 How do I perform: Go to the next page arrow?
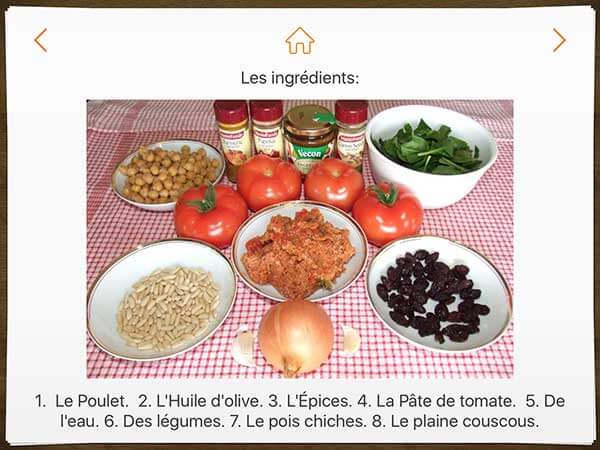point(559,40)
